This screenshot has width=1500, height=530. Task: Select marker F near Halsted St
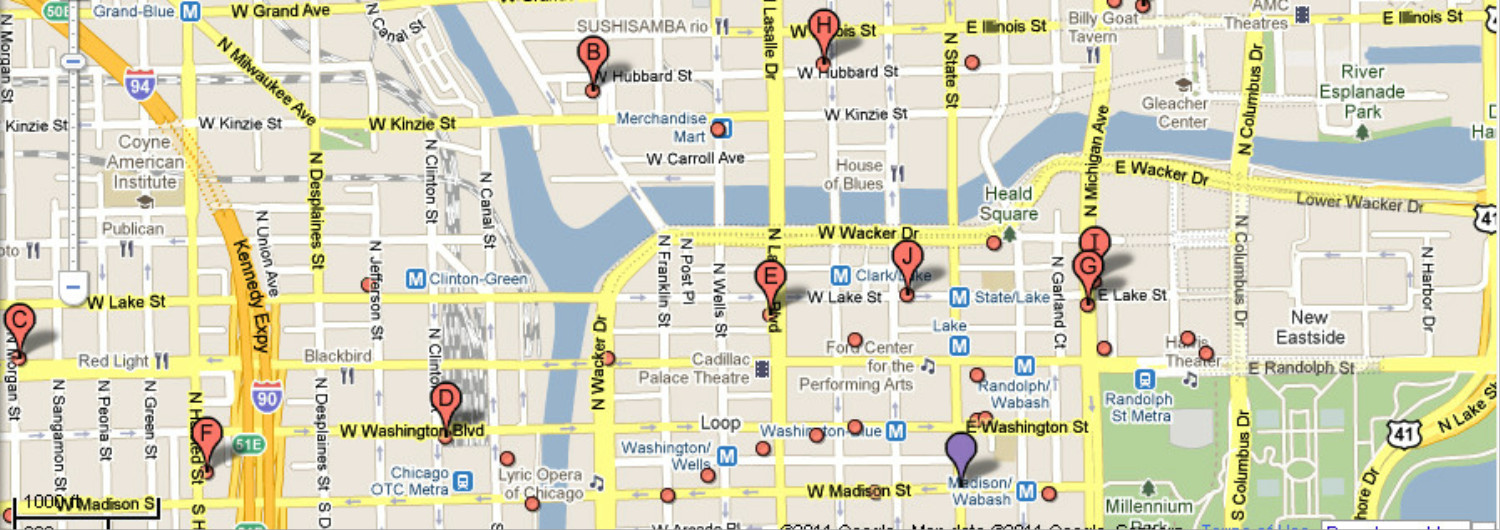[x=206, y=437]
